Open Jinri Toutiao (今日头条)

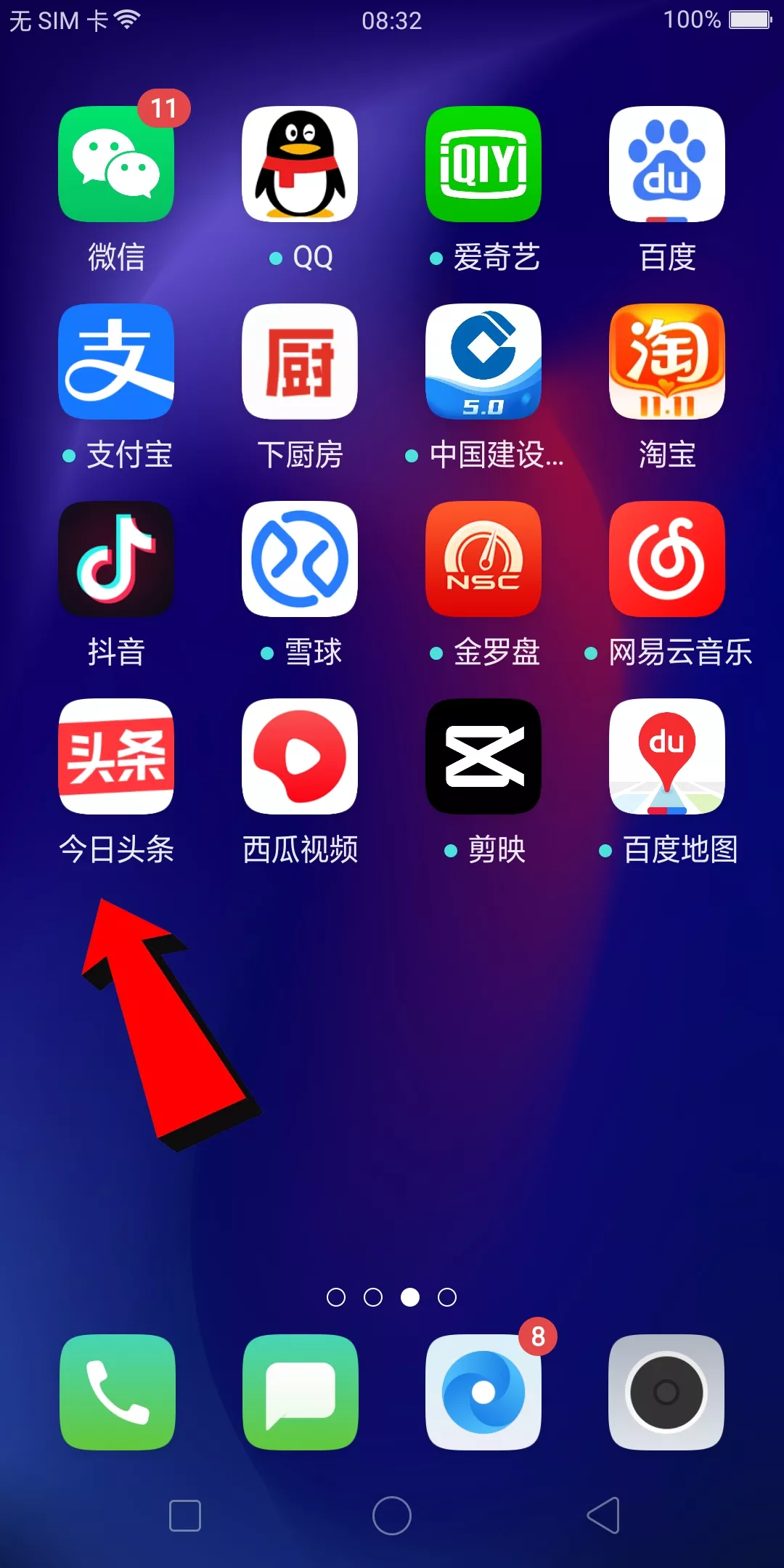click(116, 756)
